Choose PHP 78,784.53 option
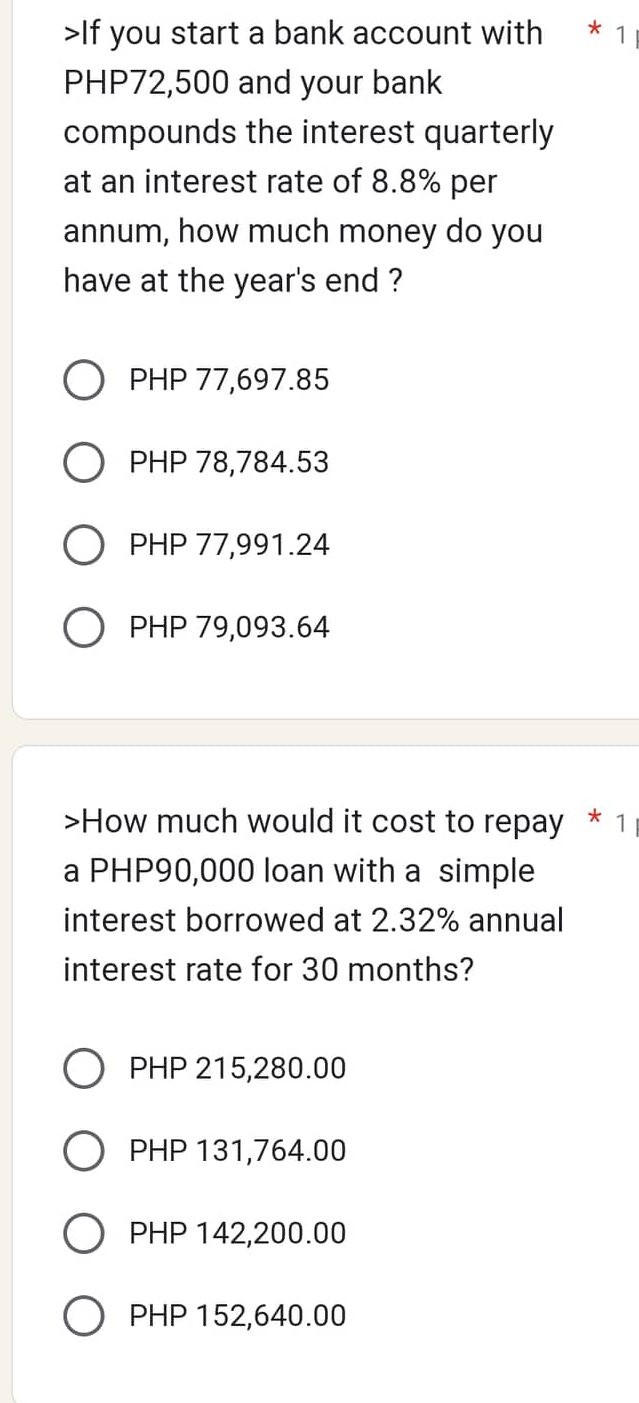 click(x=85, y=463)
